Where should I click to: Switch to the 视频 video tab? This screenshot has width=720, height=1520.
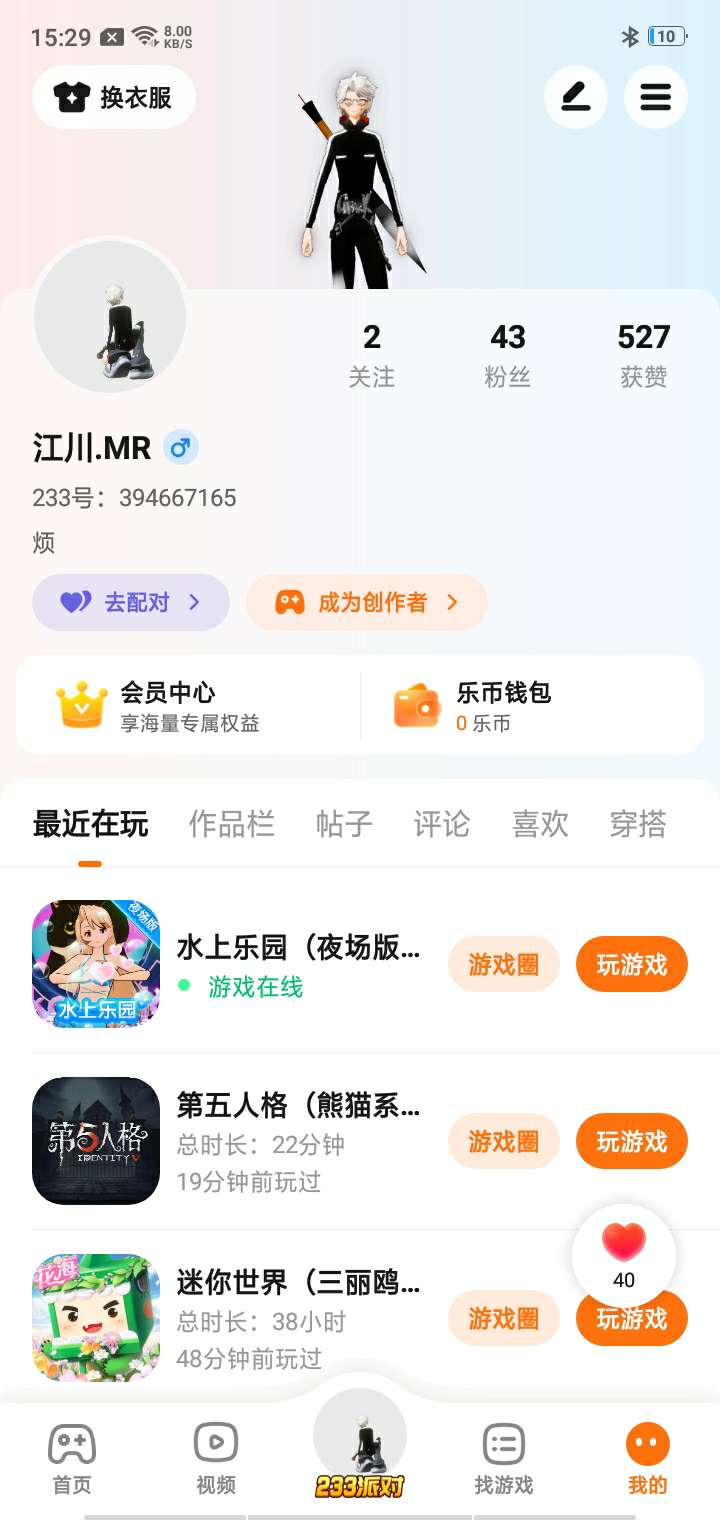216,1459
